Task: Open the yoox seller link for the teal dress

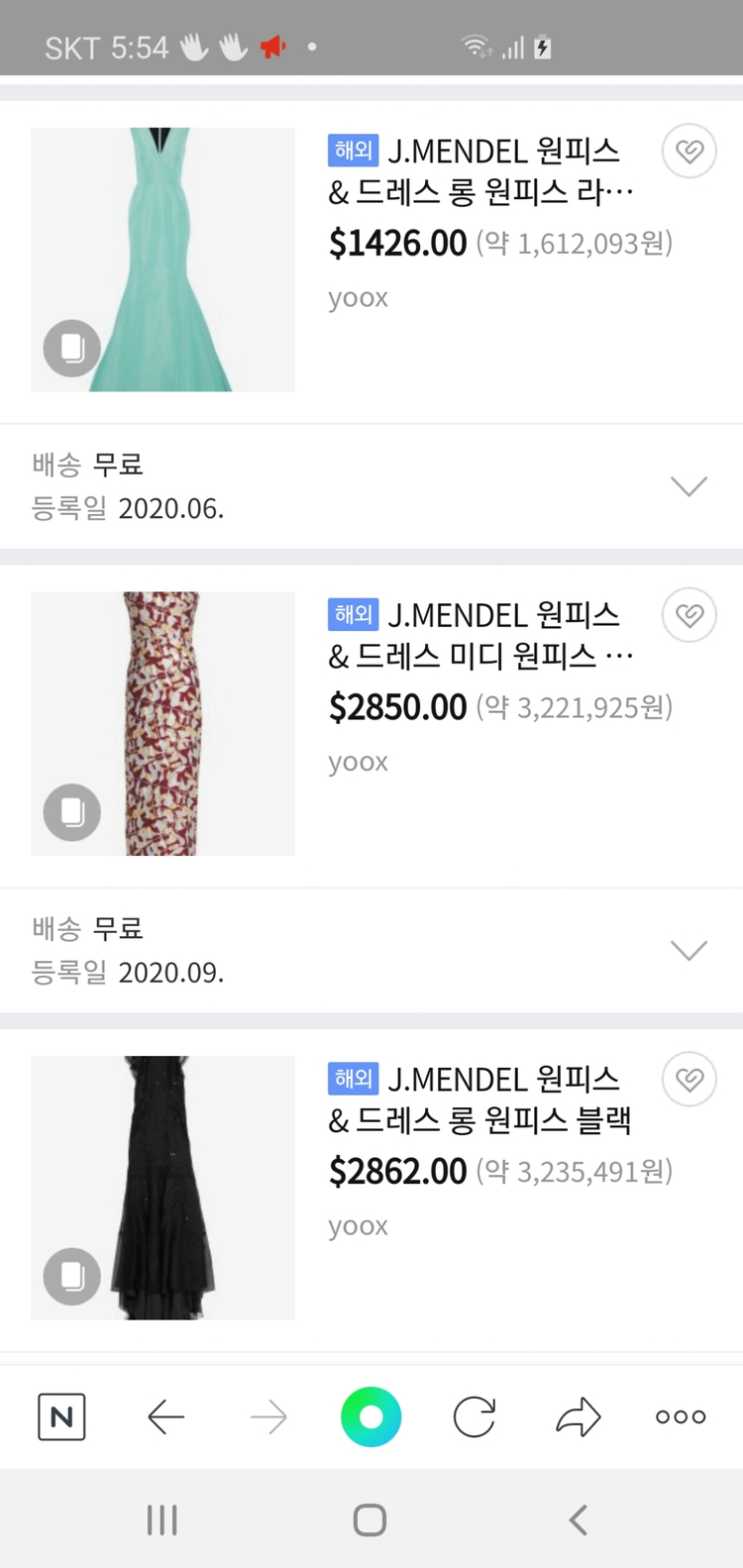Action: click(357, 297)
